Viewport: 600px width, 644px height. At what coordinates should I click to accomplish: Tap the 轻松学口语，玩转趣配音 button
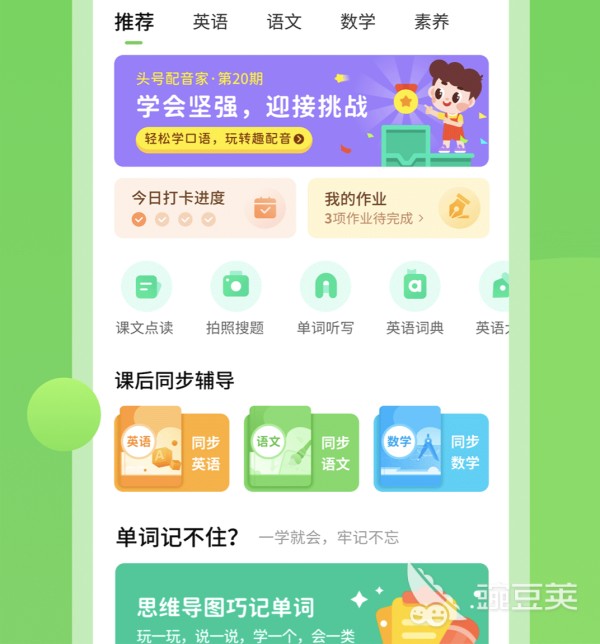pyautogui.click(x=224, y=139)
